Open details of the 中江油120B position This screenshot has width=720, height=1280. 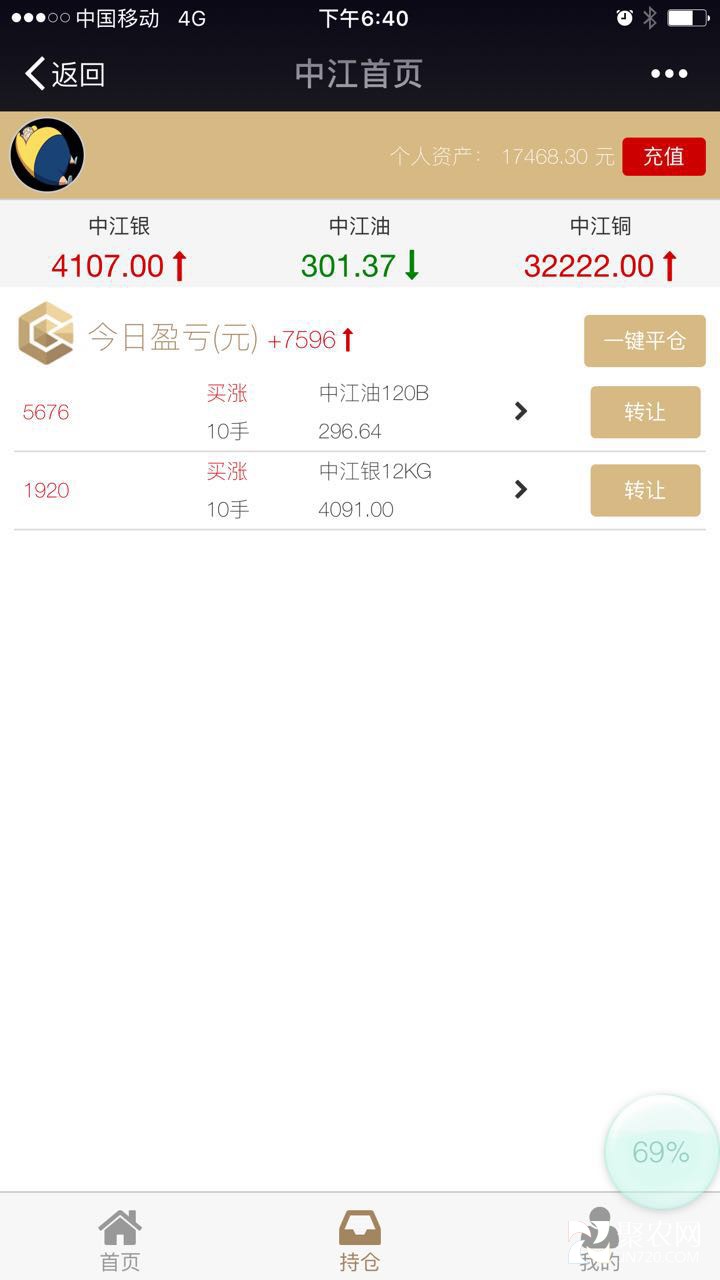[520, 411]
